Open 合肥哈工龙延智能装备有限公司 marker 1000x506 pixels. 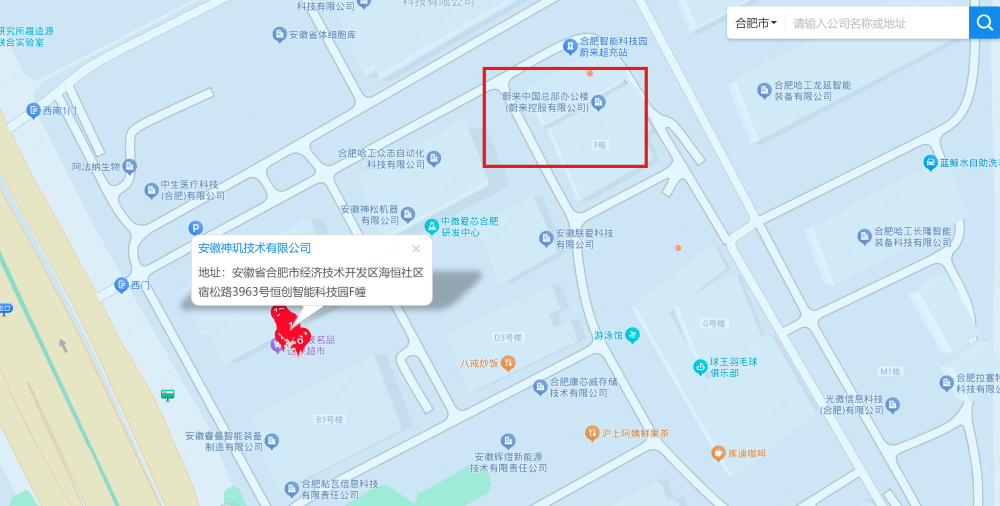(765, 91)
